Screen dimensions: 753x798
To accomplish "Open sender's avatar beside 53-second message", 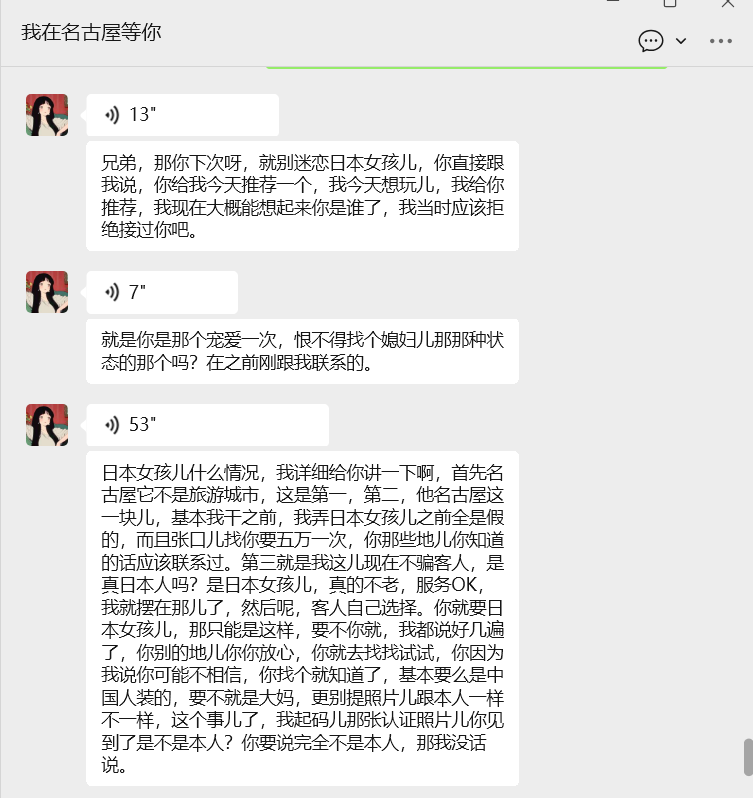I will 47,425.
